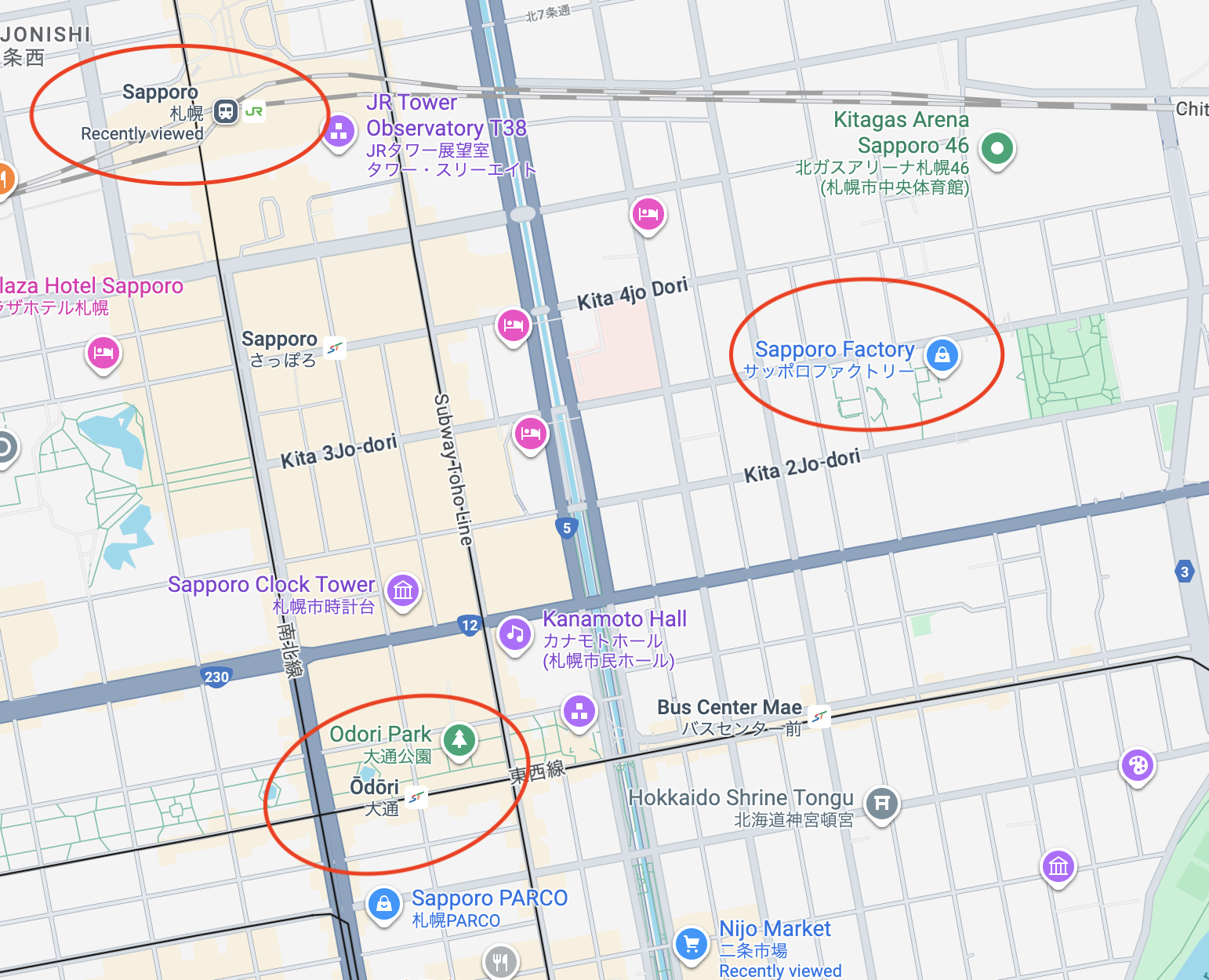
Task: Tap the Kanamoto Hall music pin
Action: (514, 633)
